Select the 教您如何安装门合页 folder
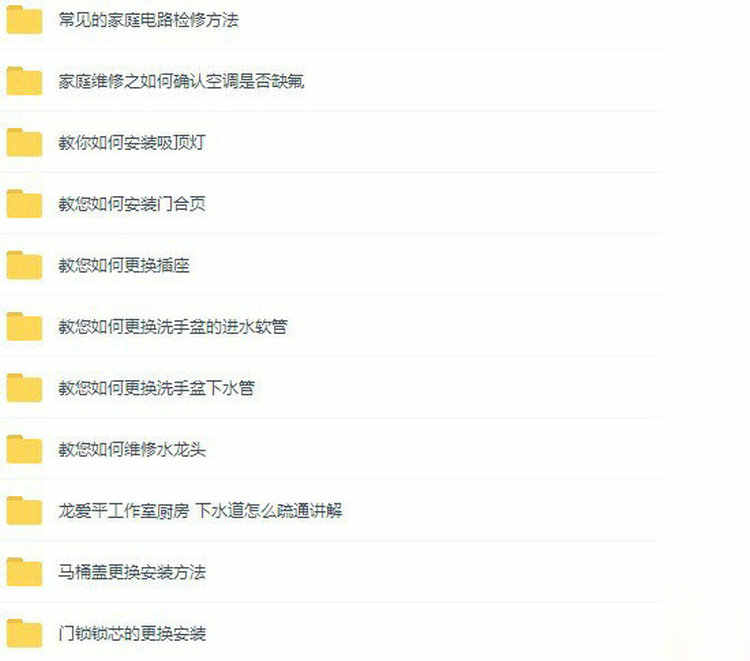This screenshot has width=750, height=661. [132, 204]
